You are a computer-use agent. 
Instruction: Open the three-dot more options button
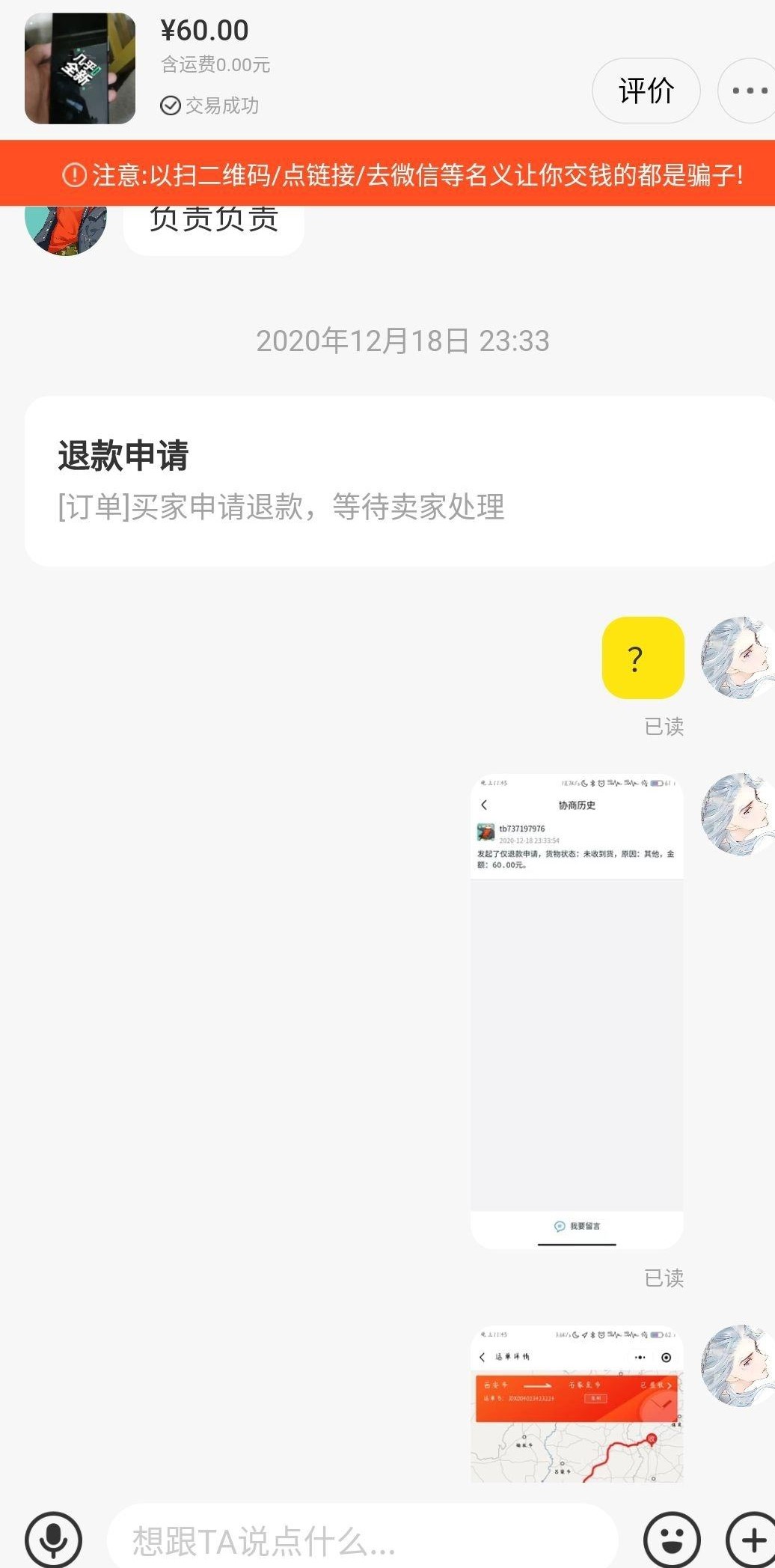click(748, 91)
